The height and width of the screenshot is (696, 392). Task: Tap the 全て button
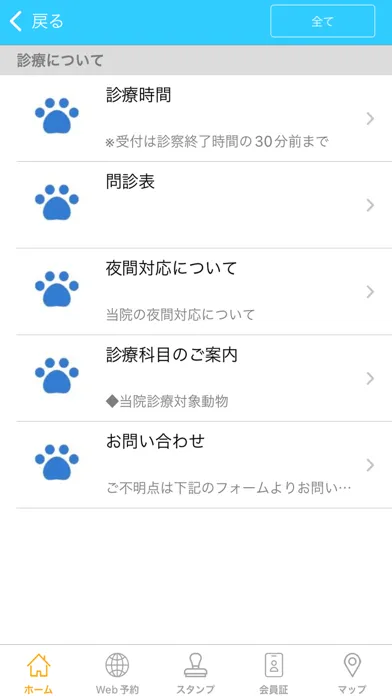click(x=323, y=21)
